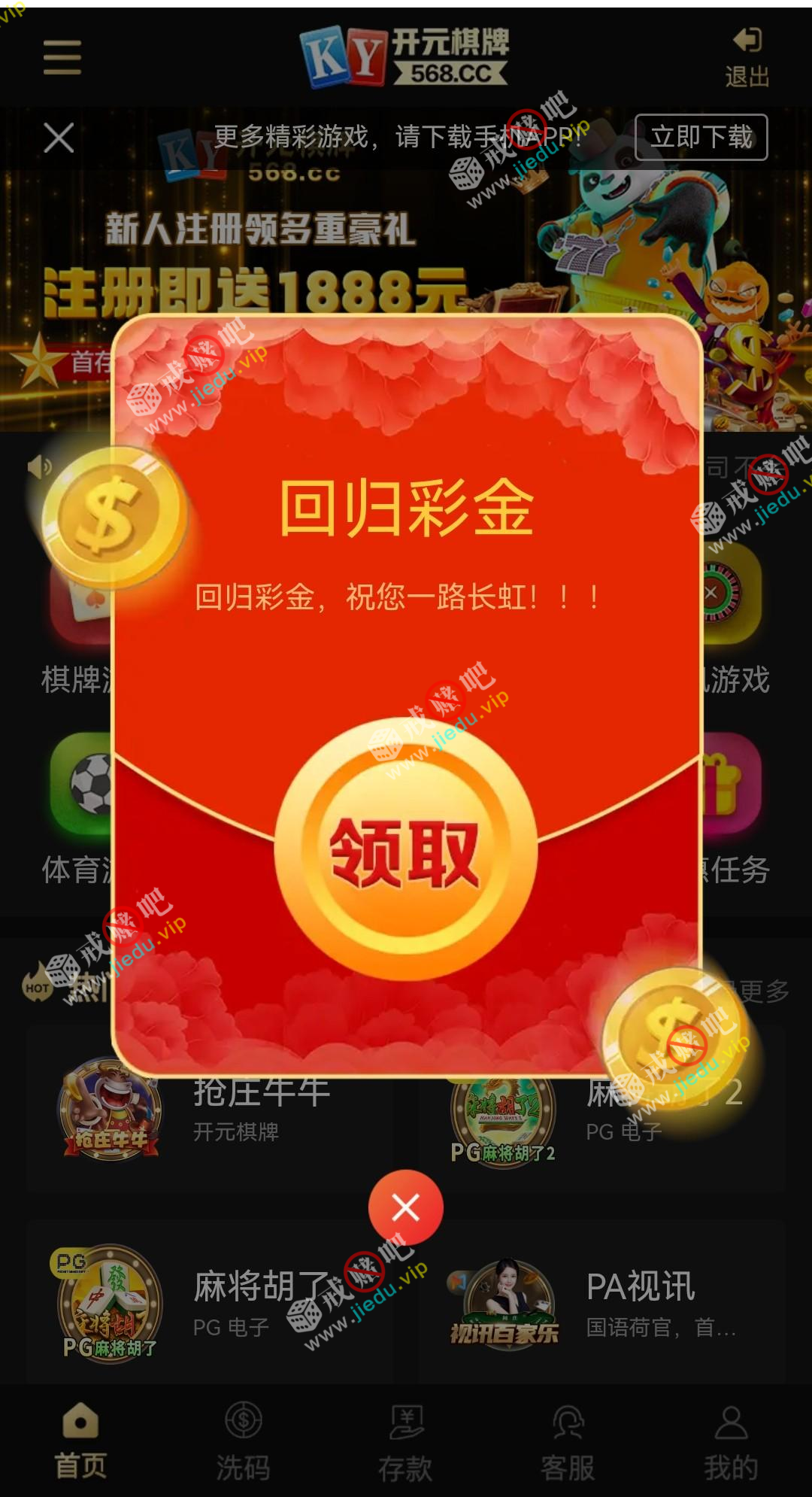Open the hamburger menu

pos(62,58)
